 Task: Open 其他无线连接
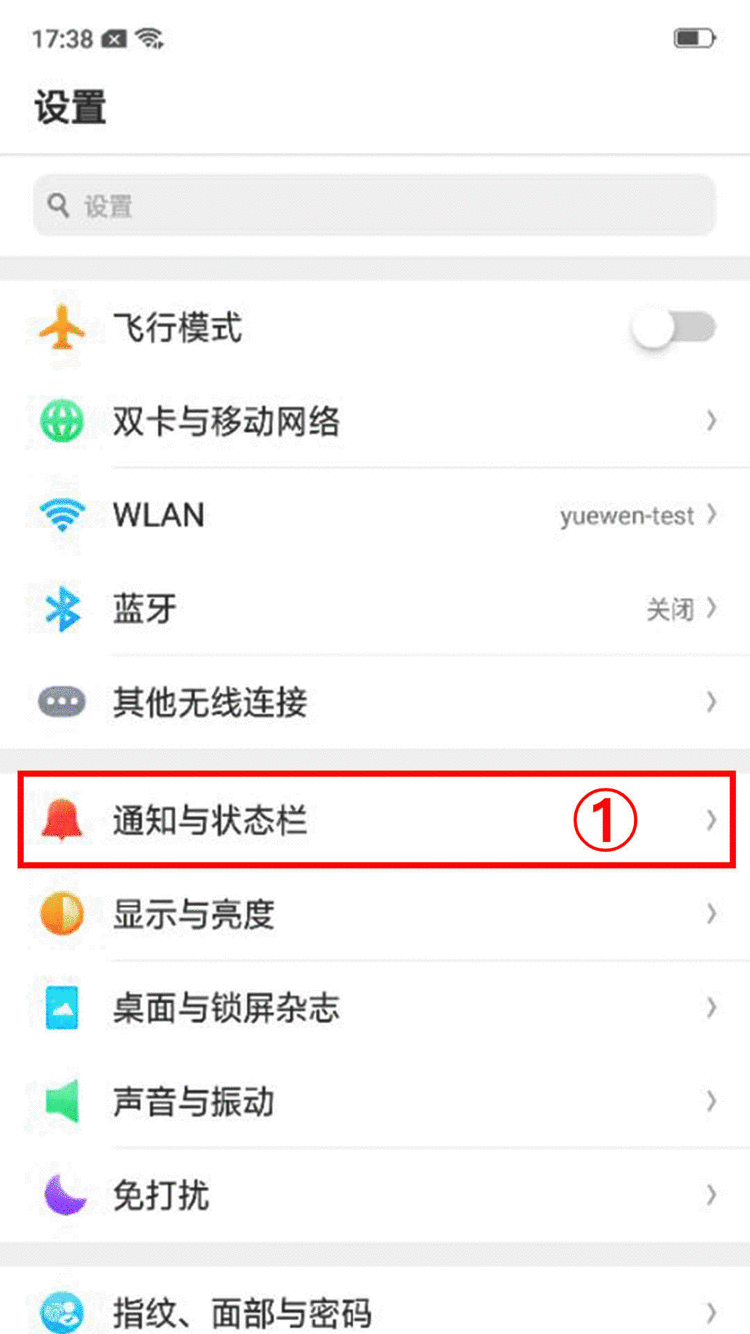(375, 702)
